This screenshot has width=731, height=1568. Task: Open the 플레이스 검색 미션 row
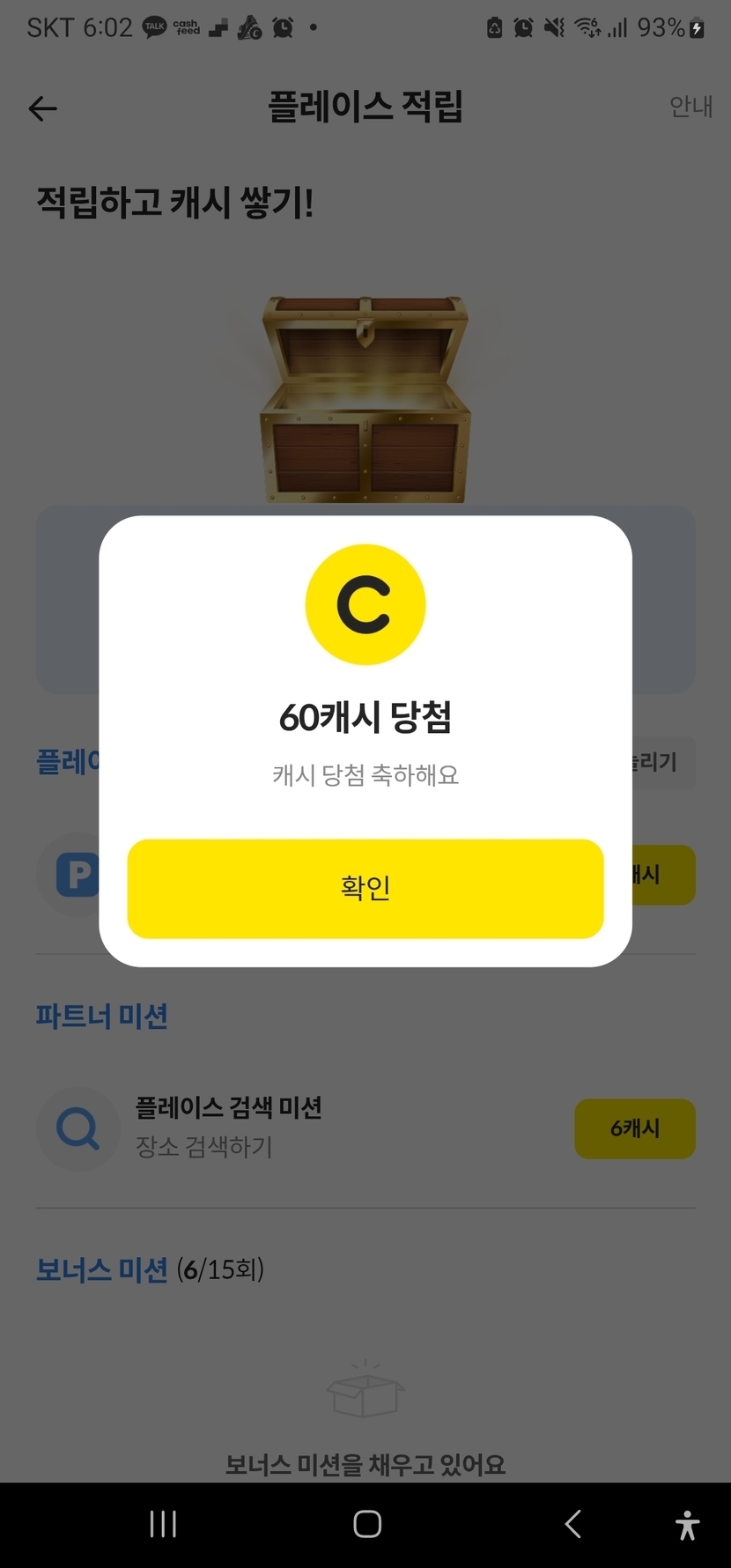coord(229,1126)
